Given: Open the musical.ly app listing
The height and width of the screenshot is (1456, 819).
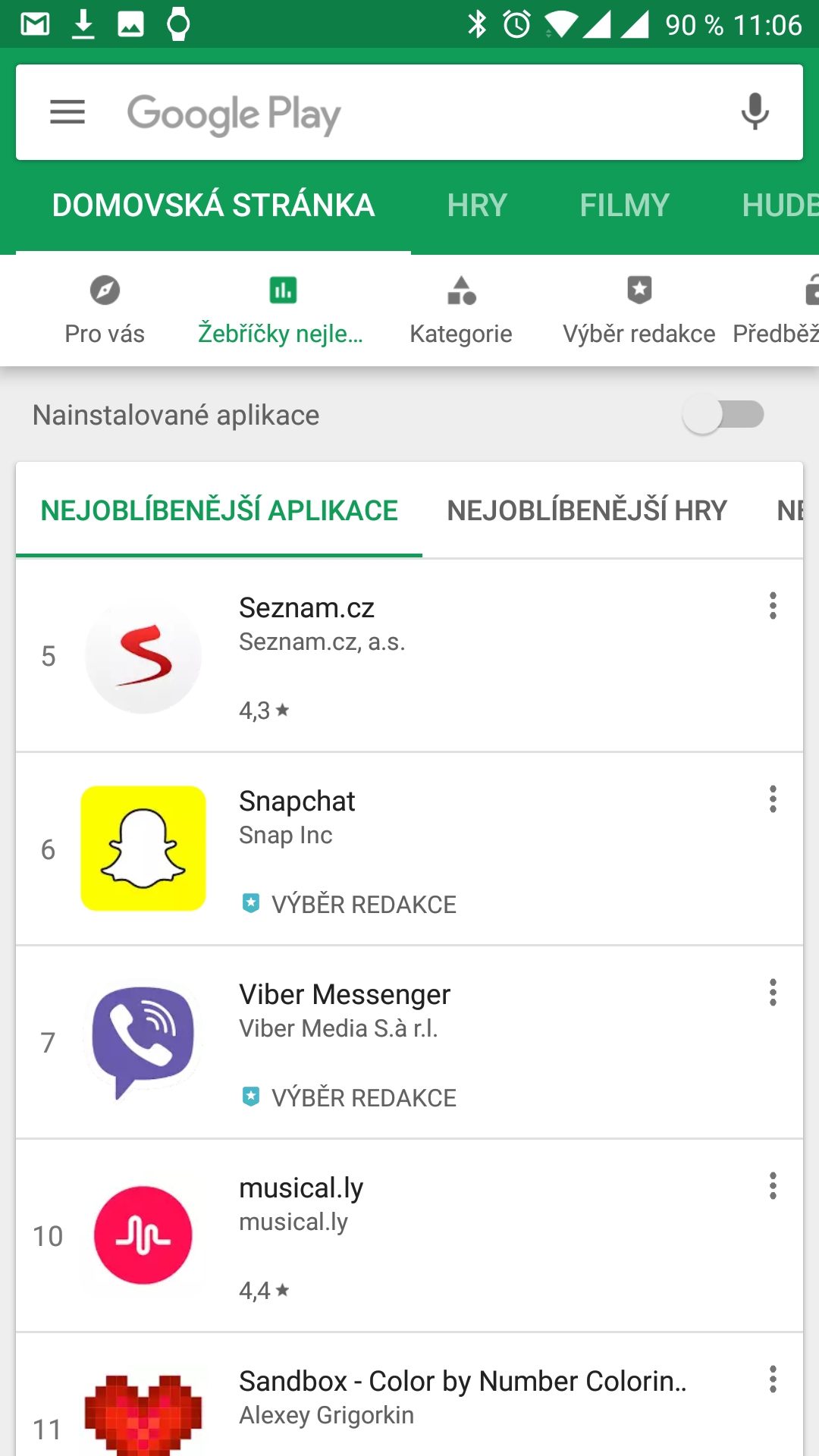Looking at the screenshot, I should pos(409,1236).
